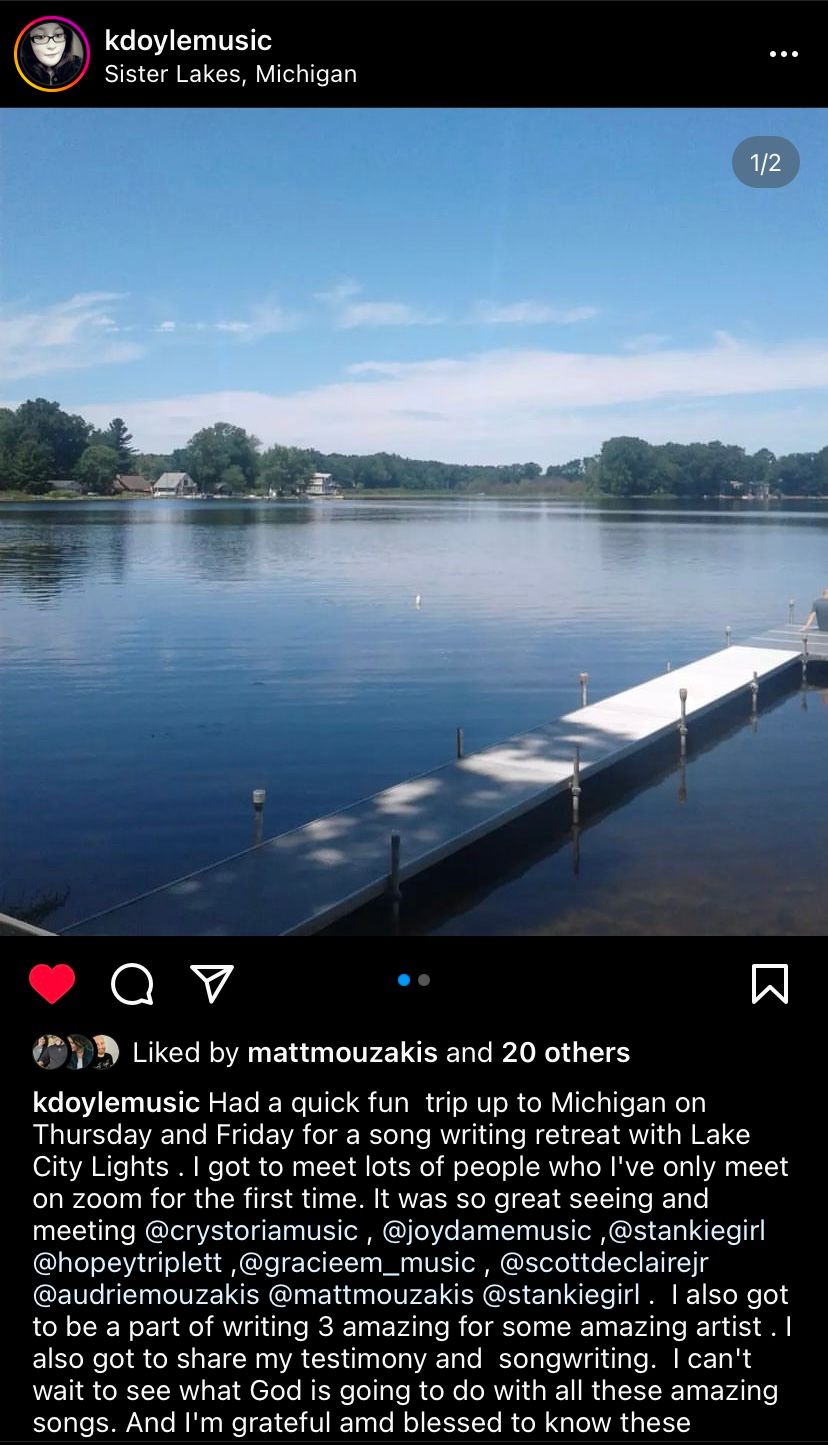The image size is (828, 1445).
Task: Unlike the post with the red heart
Action: 52,984
